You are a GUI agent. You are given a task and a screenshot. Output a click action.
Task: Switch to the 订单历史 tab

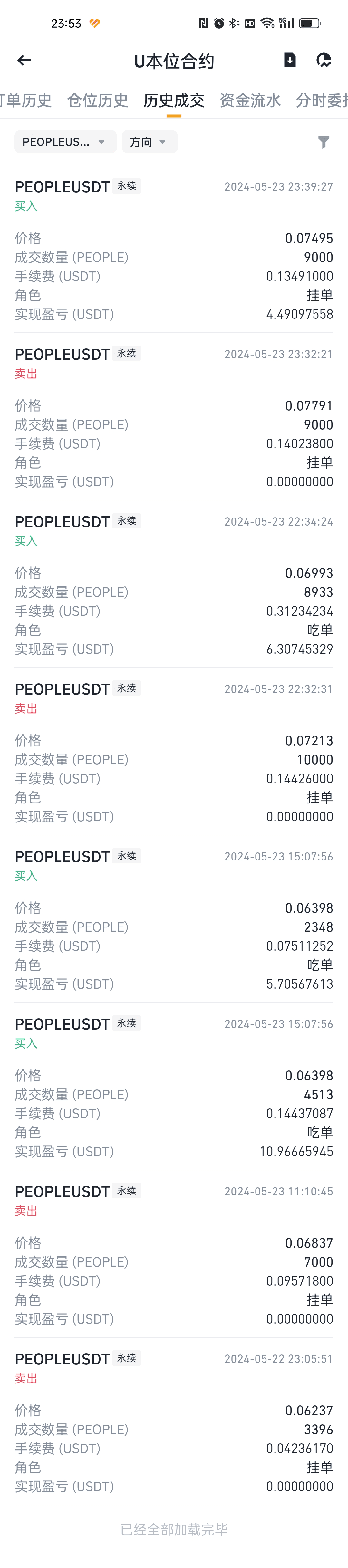(x=25, y=100)
